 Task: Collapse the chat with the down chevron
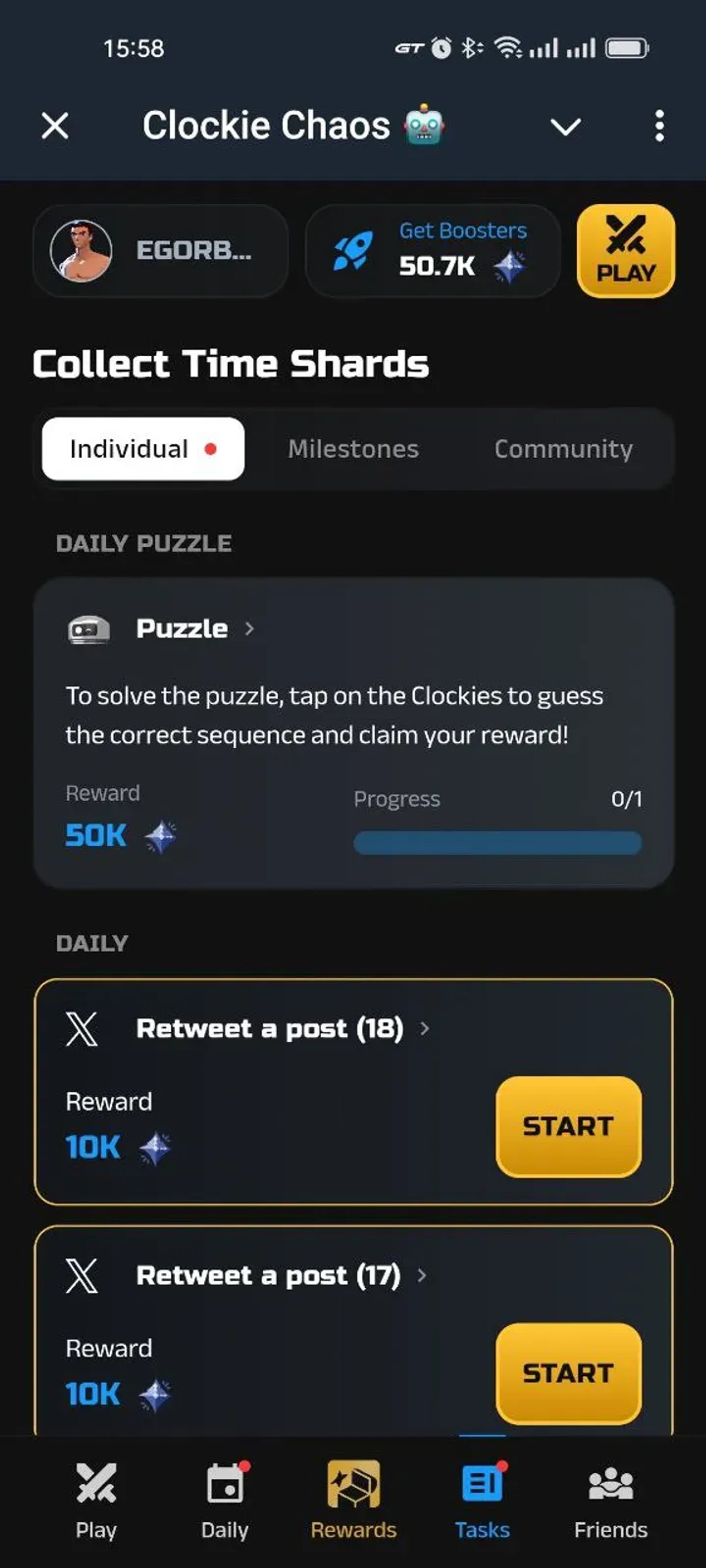click(565, 126)
